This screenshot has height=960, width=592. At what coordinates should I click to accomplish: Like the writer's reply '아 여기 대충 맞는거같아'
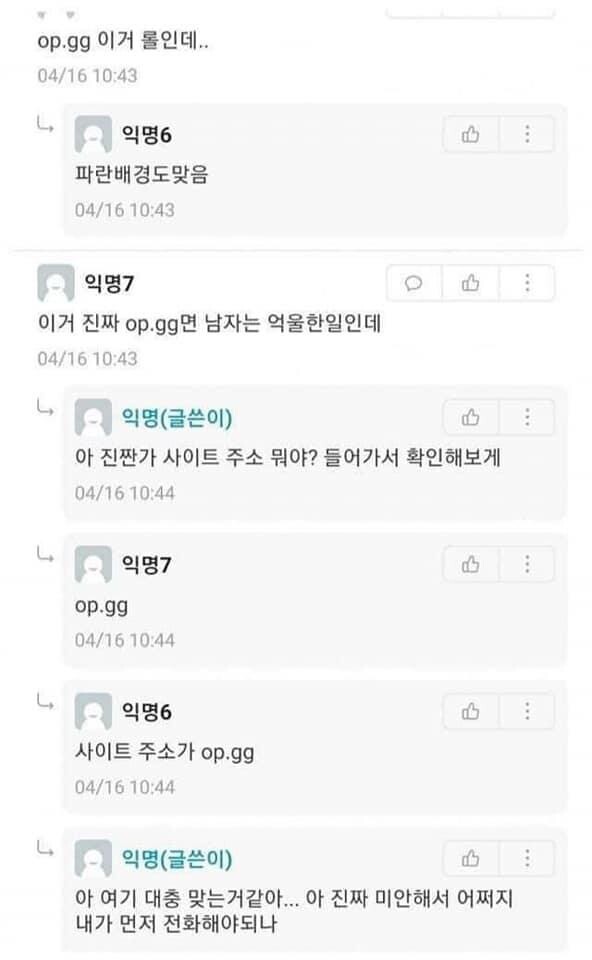click(x=470, y=858)
